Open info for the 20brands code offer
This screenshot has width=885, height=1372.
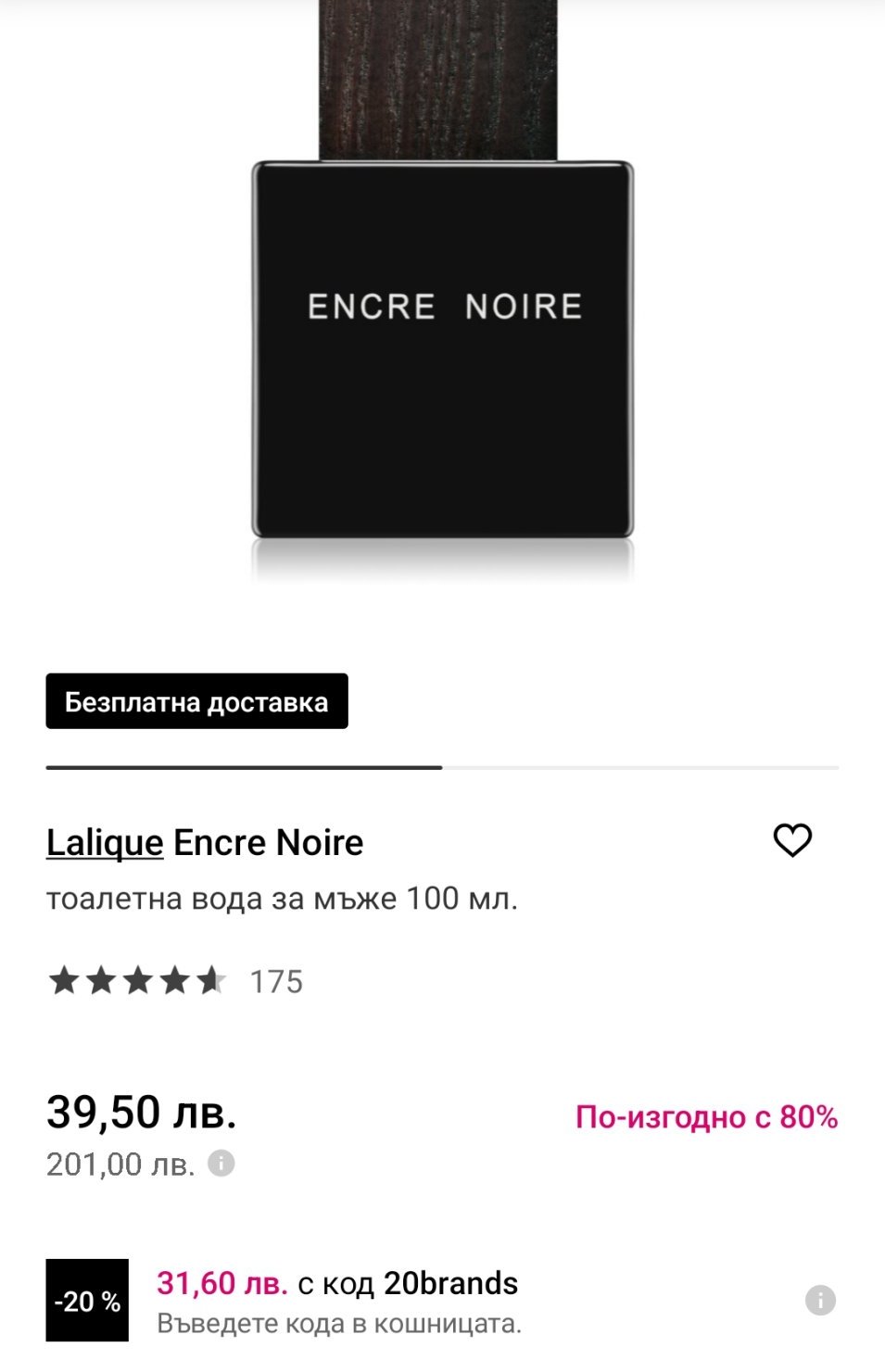click(820, 1301)
